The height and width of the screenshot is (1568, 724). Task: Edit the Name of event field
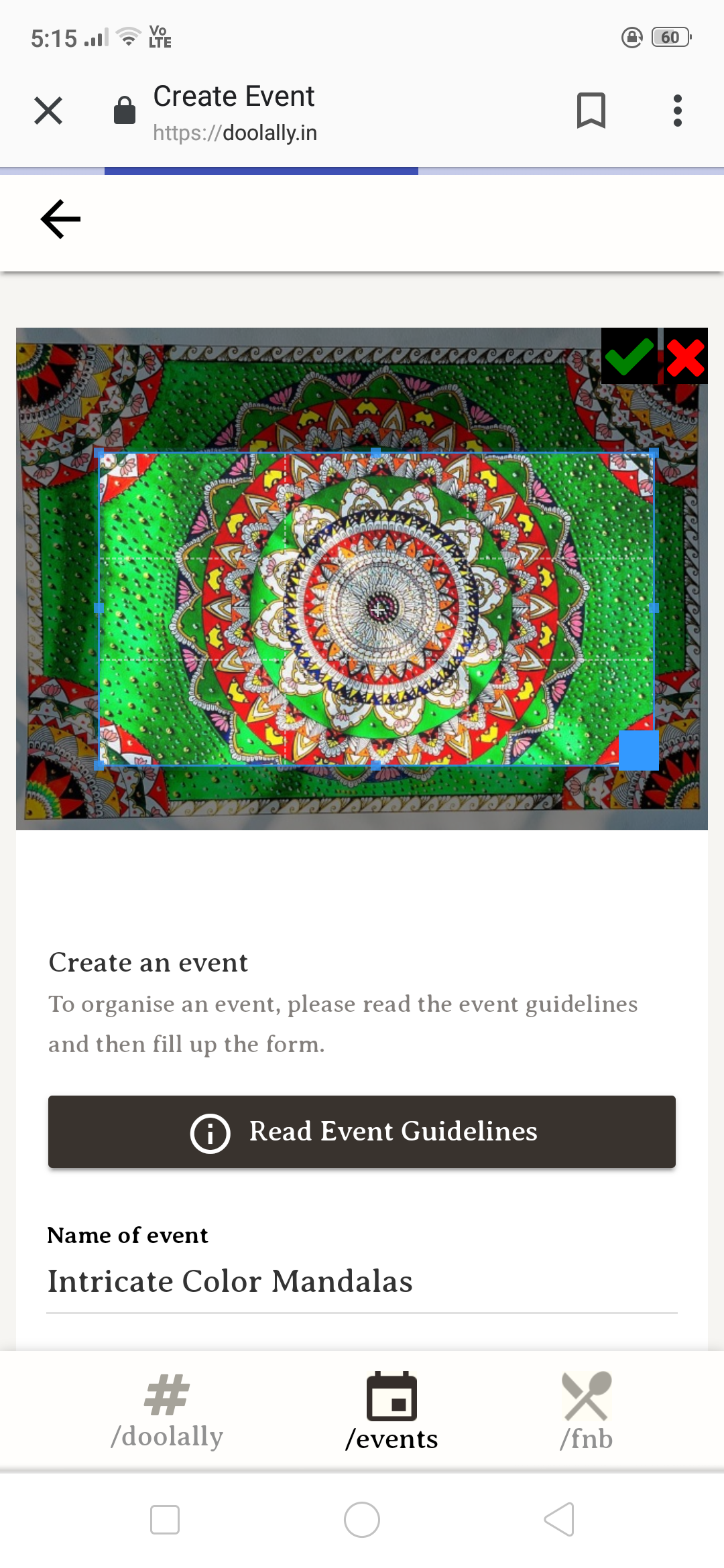click(x=362, y=1281)
